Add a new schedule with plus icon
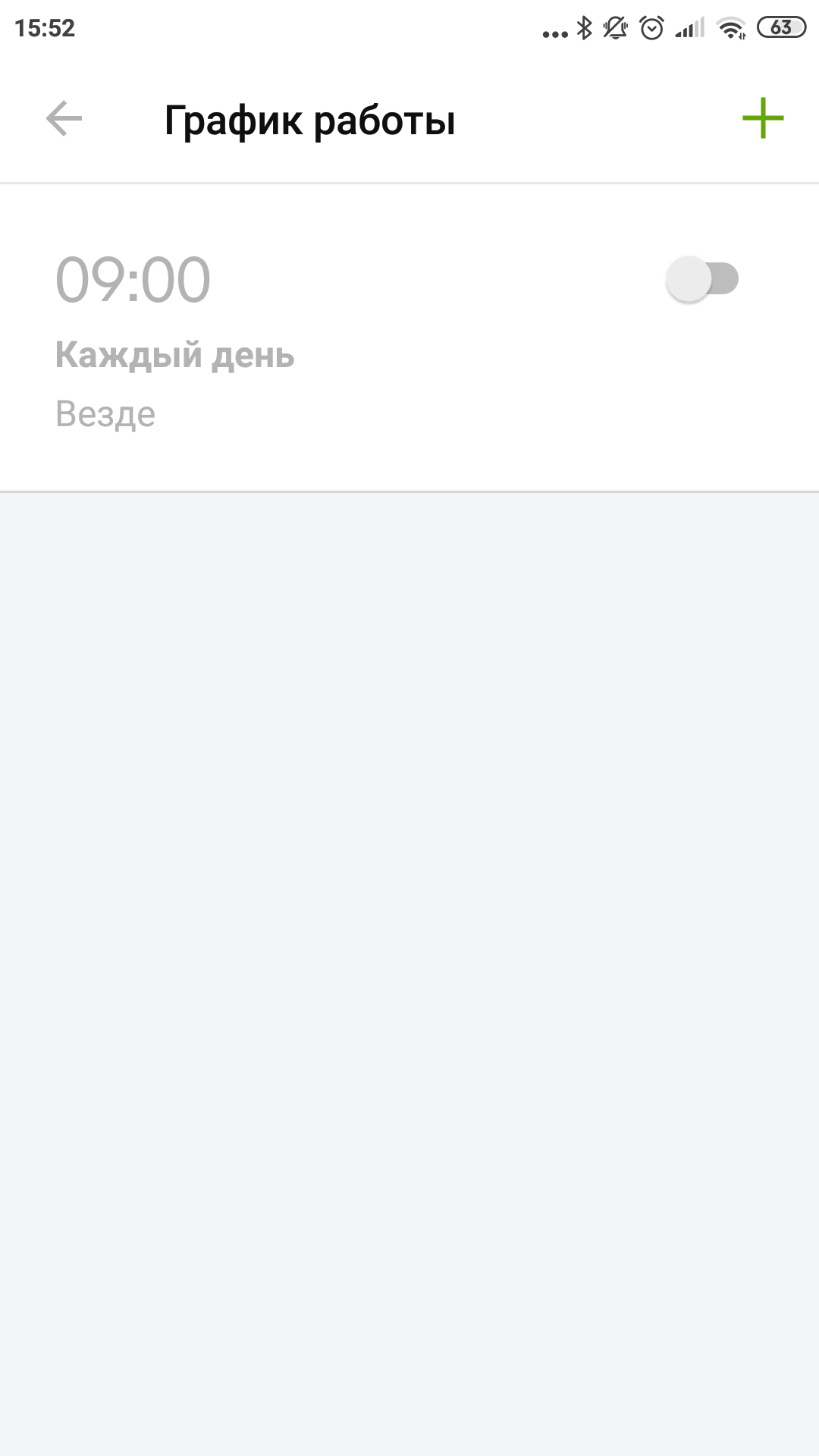Image resolution: width=819 pixels, height=1456 pixels. (762, 119)
